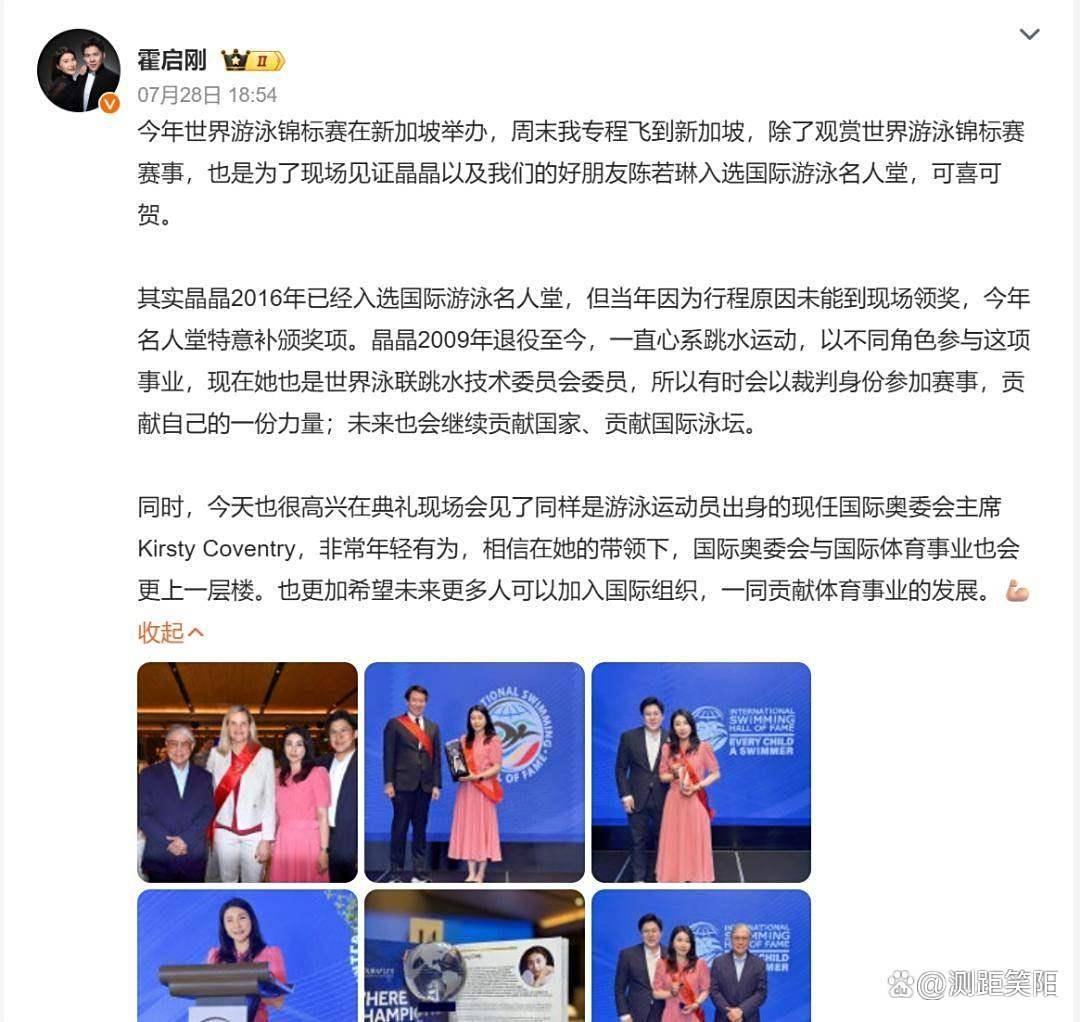Image resolution: width=1080 pixels, height=1022 pixels.
Task: Open the post options chevron menu
Action: [x=1029, y=35]
